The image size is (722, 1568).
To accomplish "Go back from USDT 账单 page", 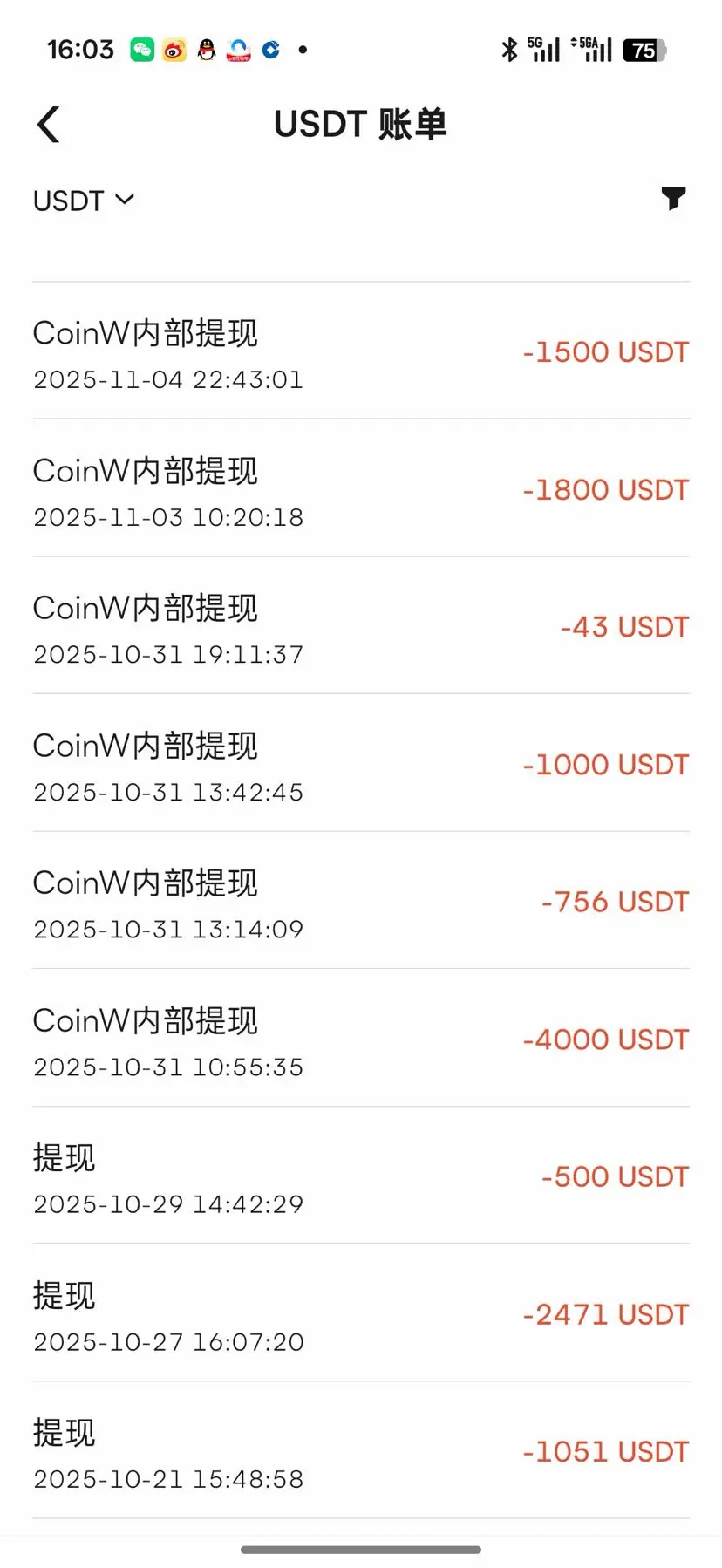I will pyautogui.click(x=50, y=125).
